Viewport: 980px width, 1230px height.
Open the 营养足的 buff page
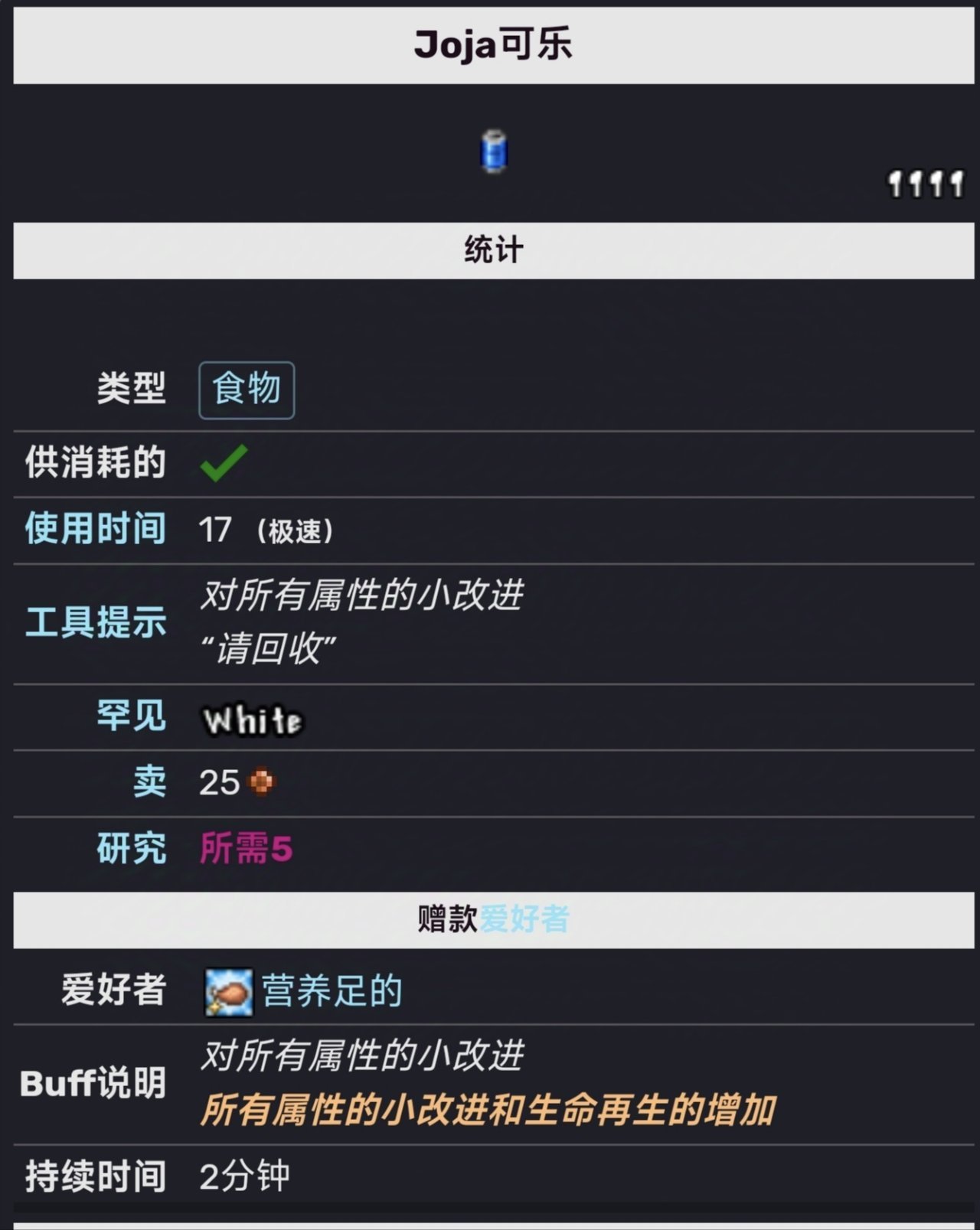click(x=332, y=990)
